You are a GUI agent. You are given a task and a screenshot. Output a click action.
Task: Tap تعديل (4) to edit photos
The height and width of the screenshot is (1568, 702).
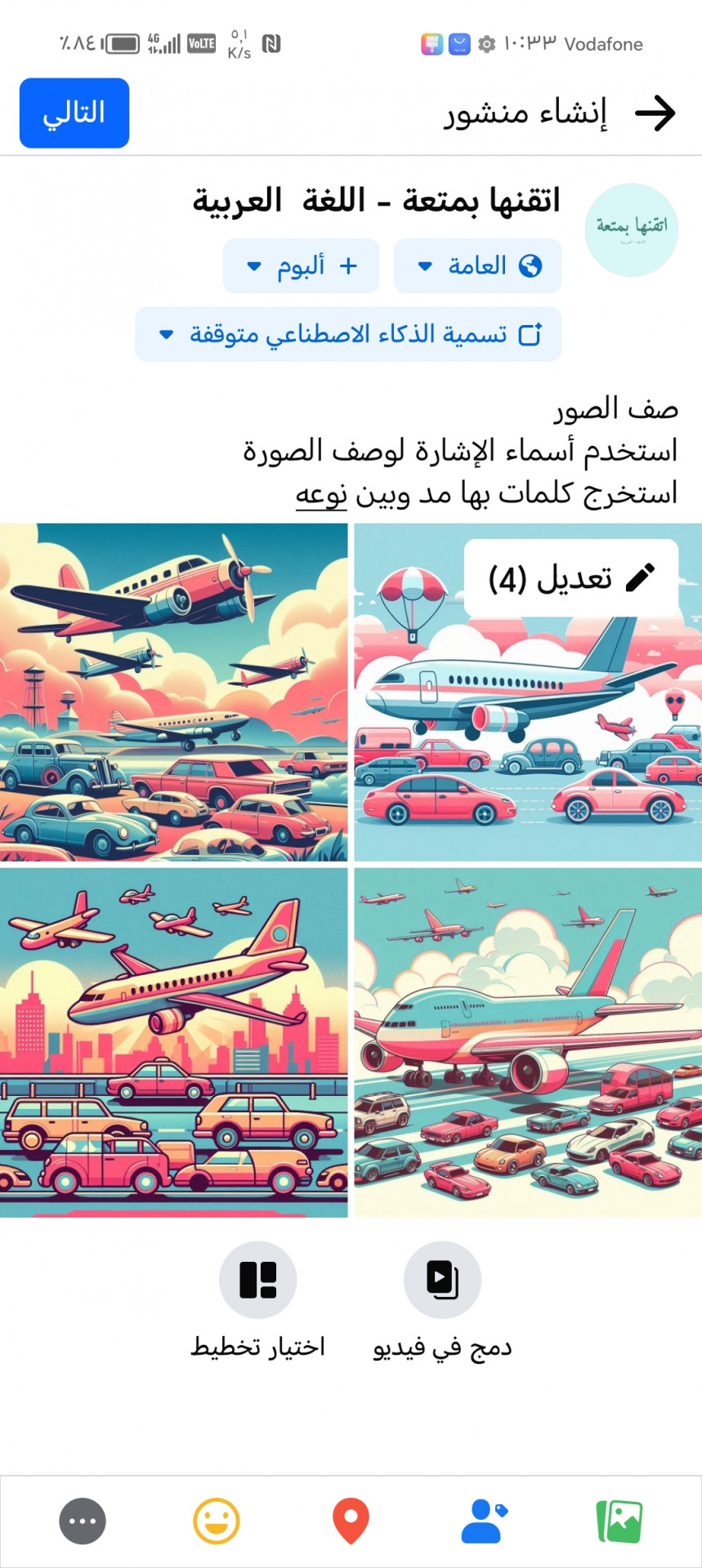pyautogui.click(x=571, y=578)
